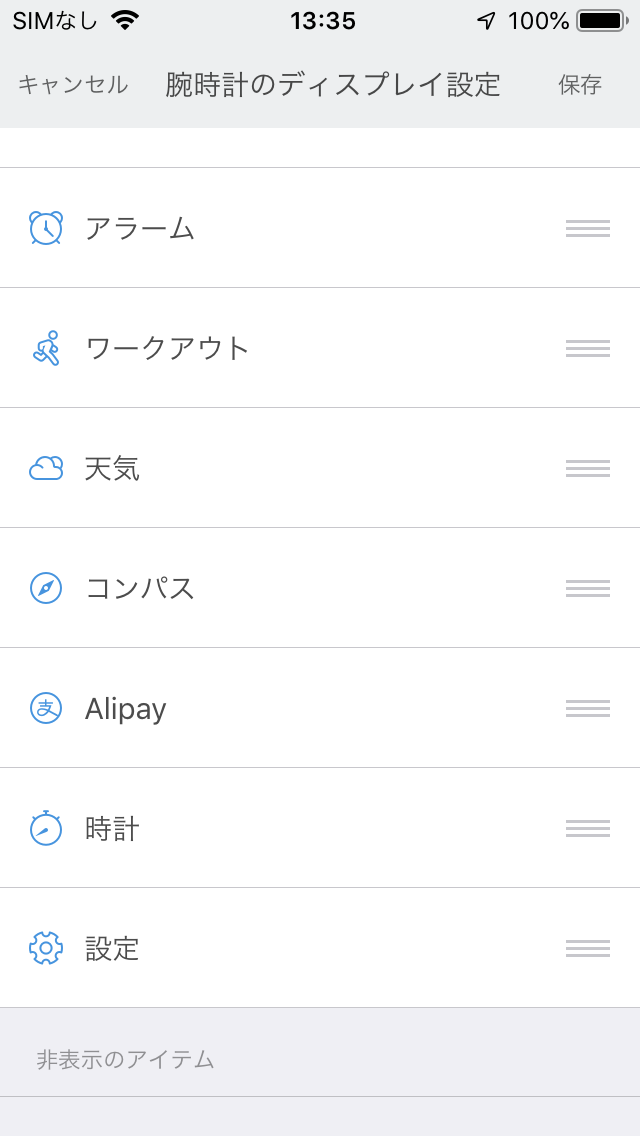
Task: Tap キャンセル to discard changes
Action: (72, 85)
